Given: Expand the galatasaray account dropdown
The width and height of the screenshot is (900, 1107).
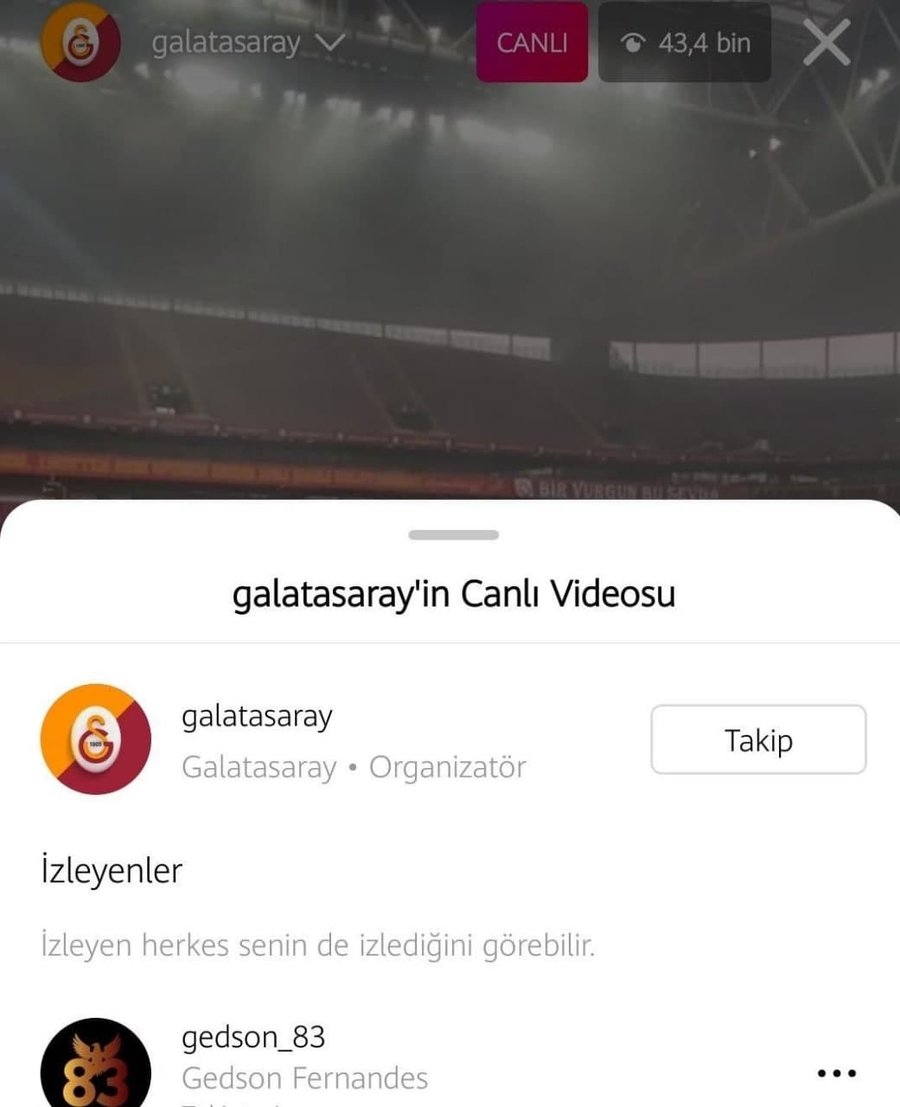Looking at the screenshot, I should pyautogui.click(x=331, y=43).
